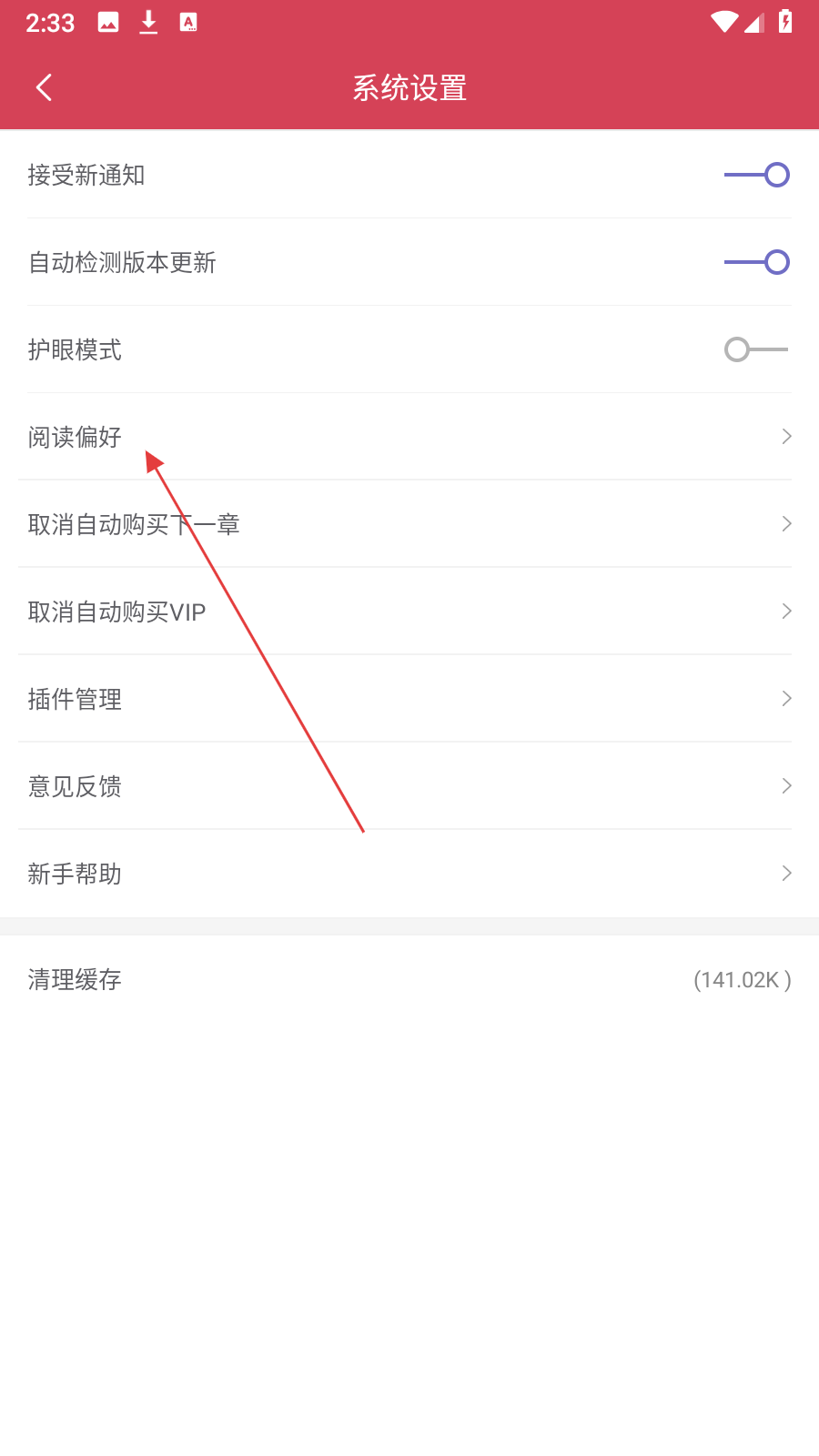The image size is (819, 1456).
Task: Go back from 系统设置 screen
Action: pos(44,87)
